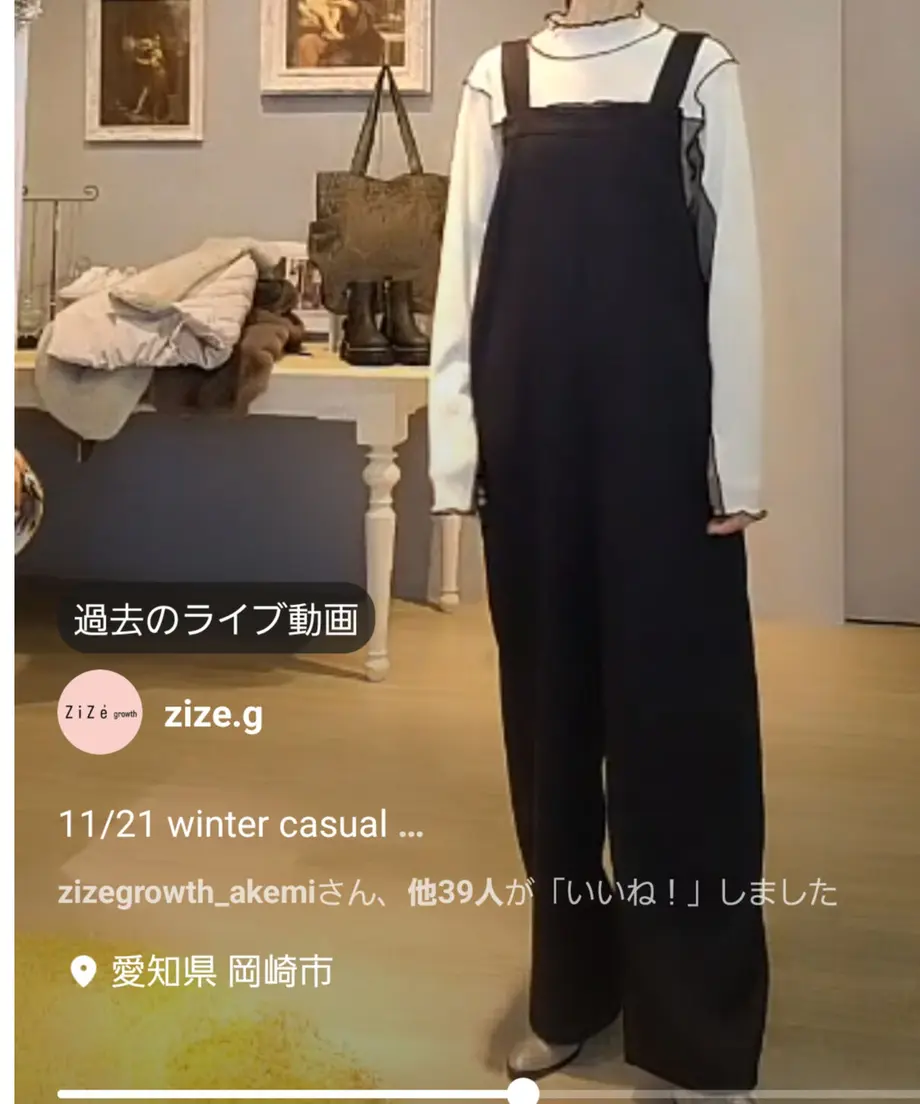View the list of people who liked the video
The height and width of the screenshot is (1104, 920).
tap(447, 893)
